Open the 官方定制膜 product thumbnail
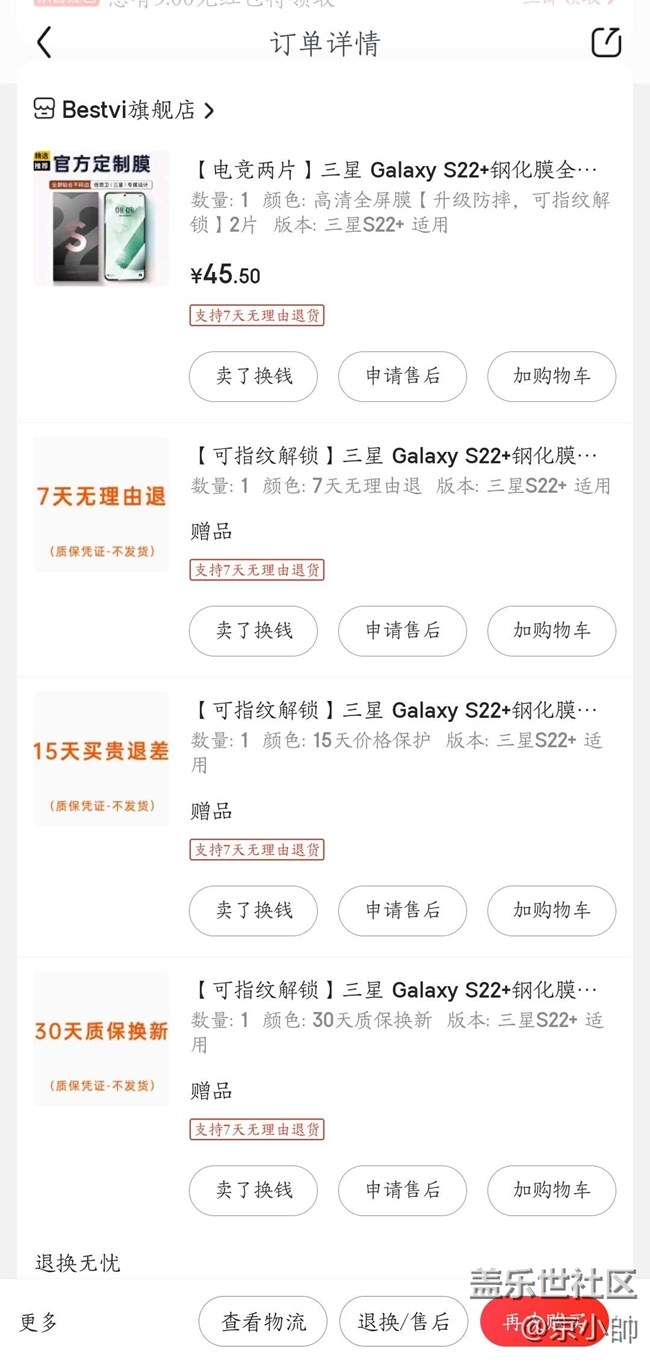 101,219
